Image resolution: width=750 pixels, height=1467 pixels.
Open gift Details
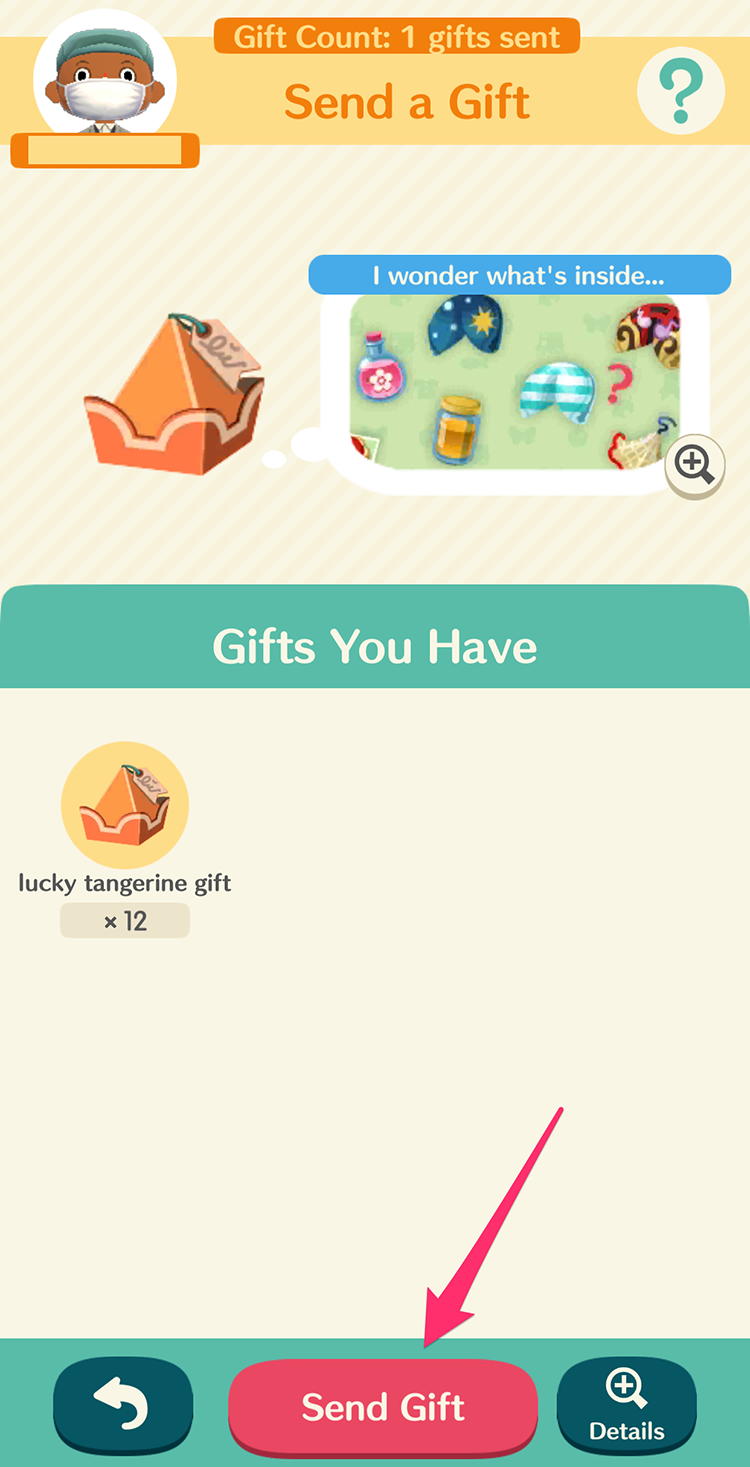627,1405
